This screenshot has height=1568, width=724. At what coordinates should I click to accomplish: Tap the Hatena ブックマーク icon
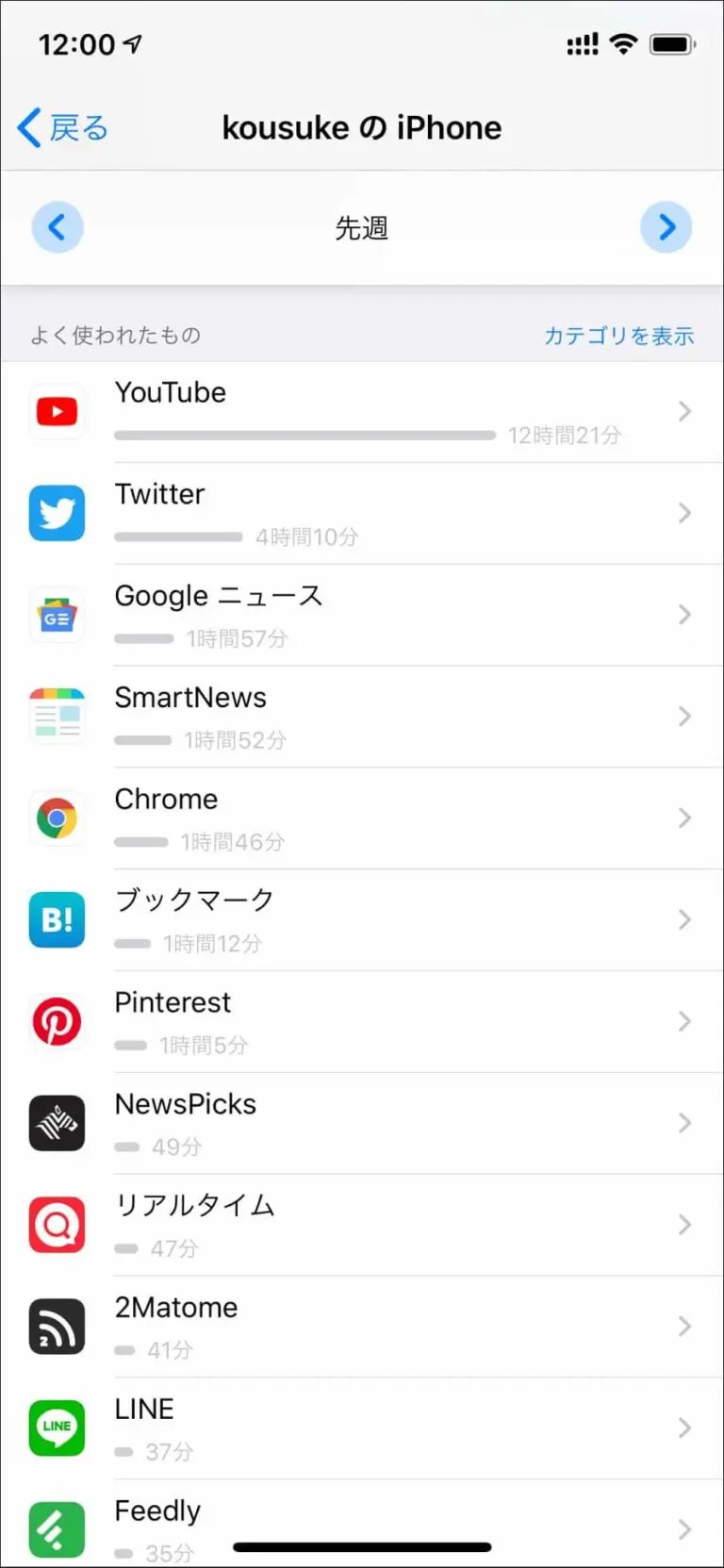tap(57, 920)
